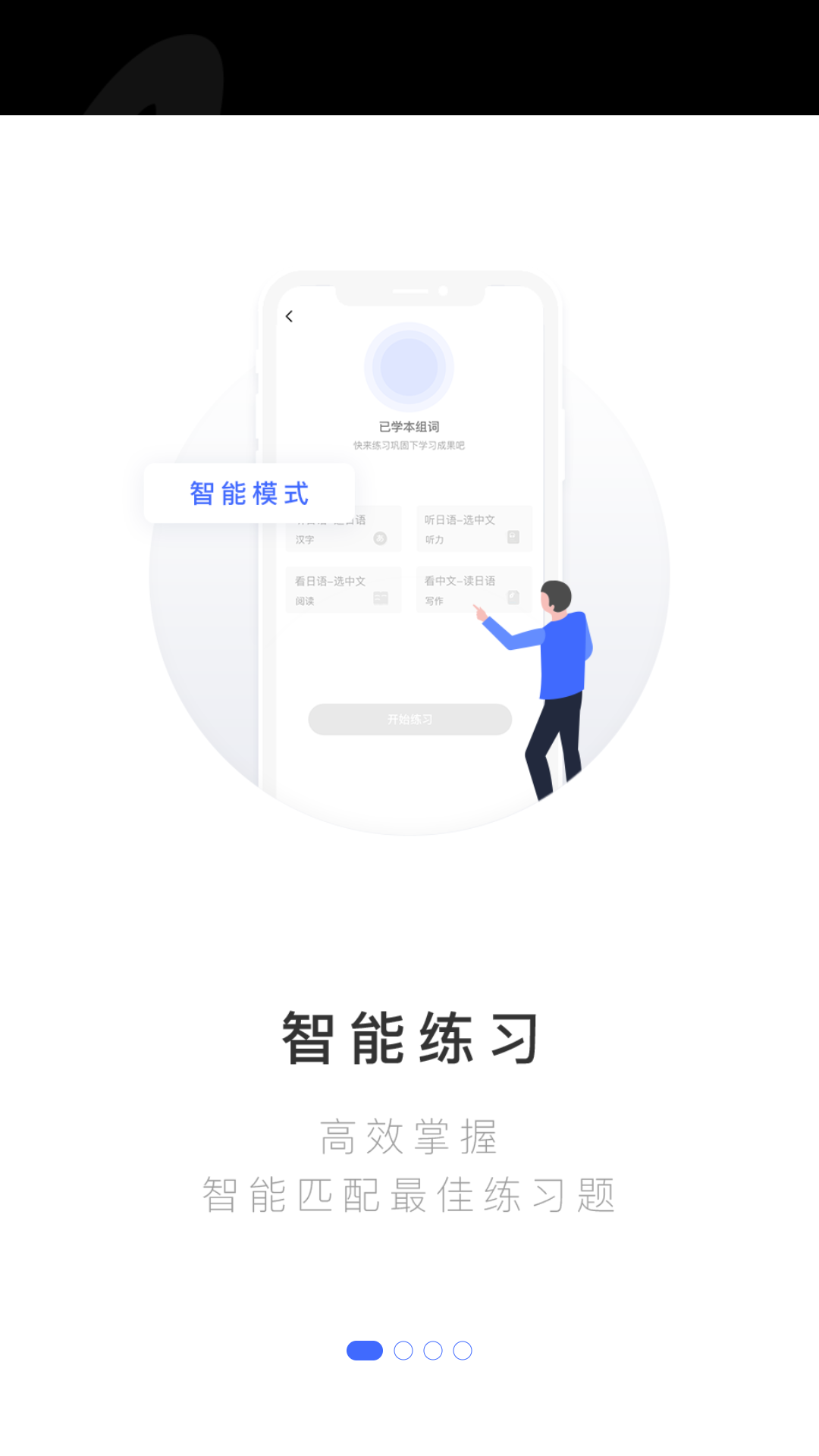
Task: Jump to the second onboarding page dot
Action: (x=403, y=1351)
